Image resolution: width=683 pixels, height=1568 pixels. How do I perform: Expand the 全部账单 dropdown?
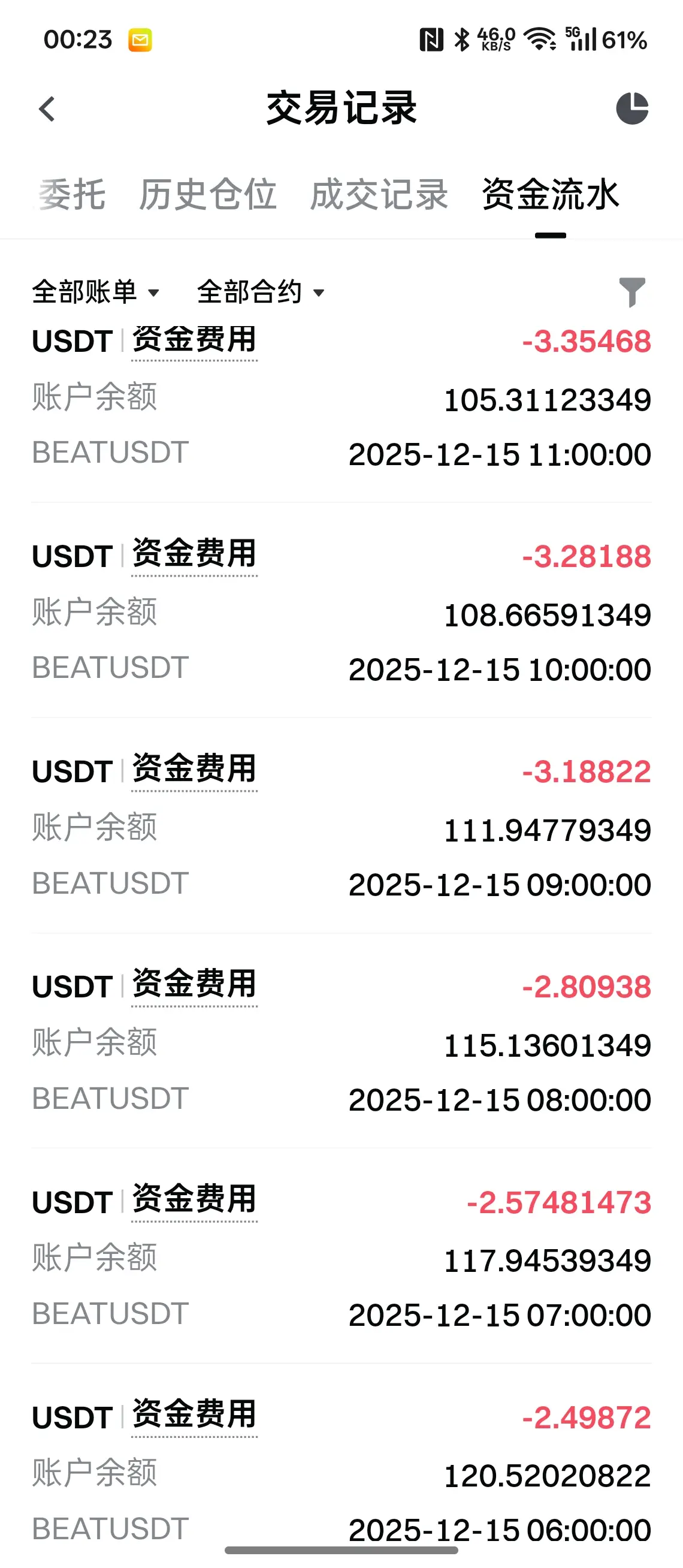point(95,292)
